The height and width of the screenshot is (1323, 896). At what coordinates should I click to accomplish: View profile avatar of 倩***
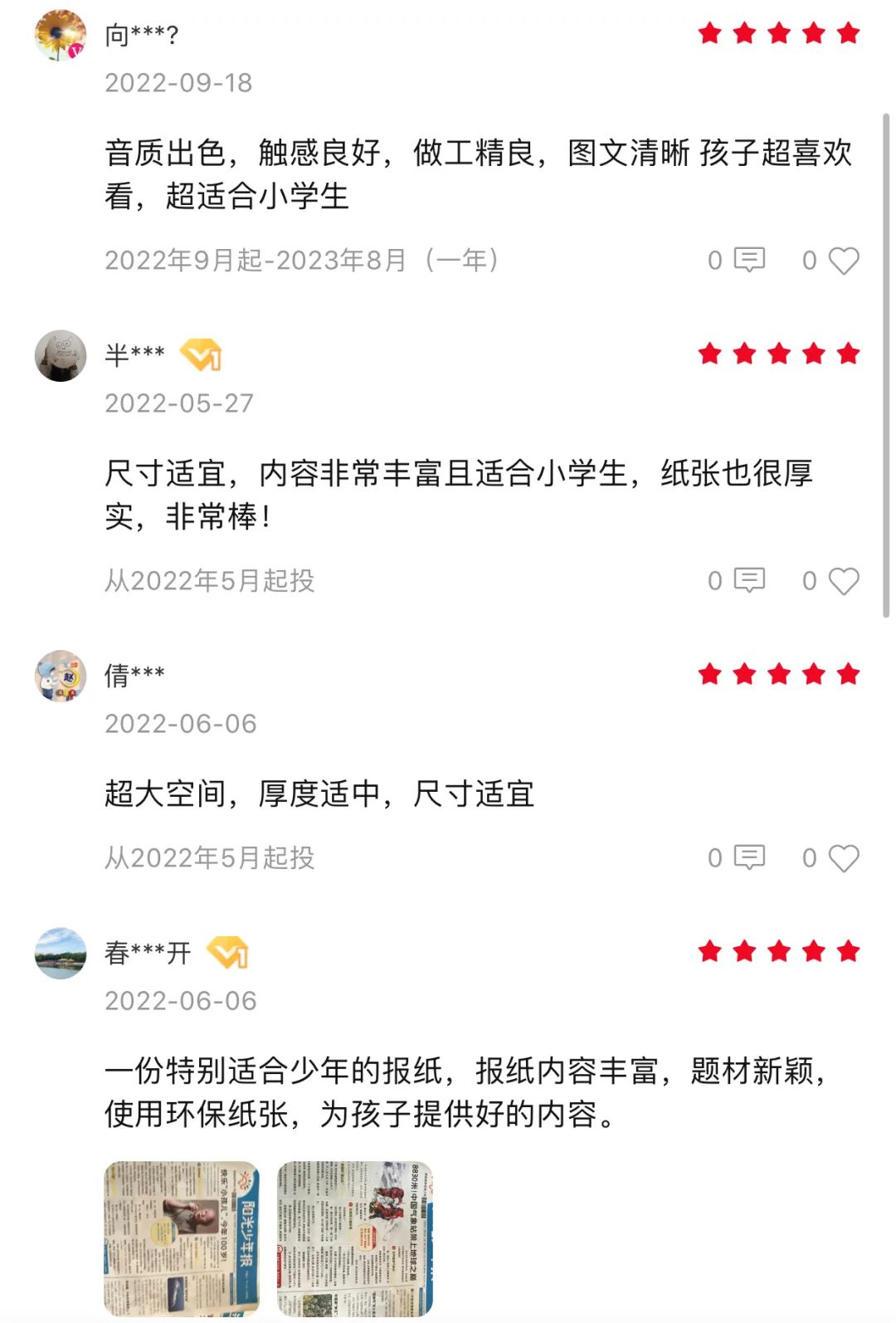point(61,676)
